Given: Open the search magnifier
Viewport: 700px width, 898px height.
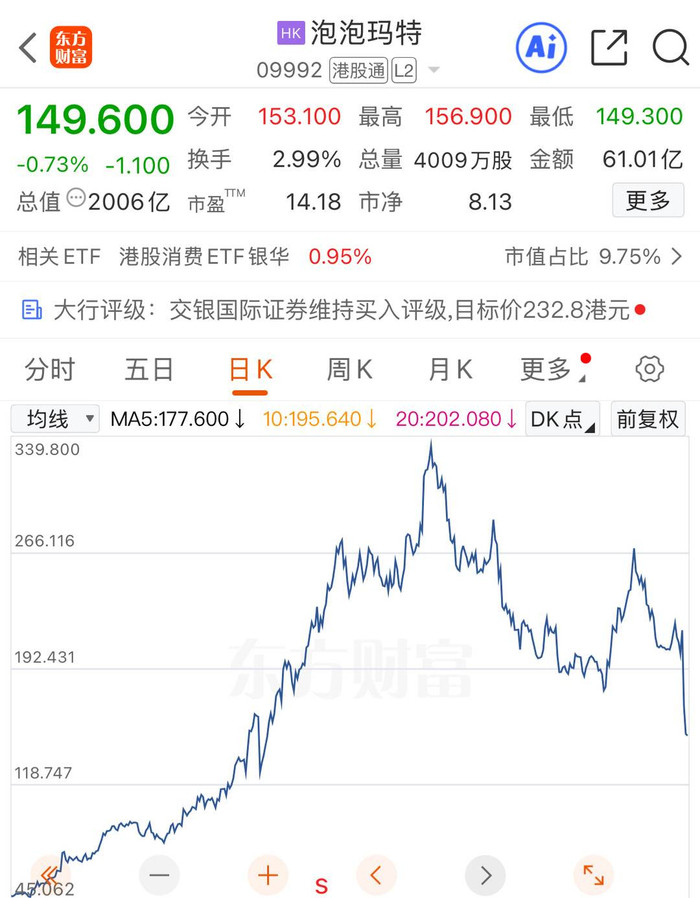Looking at the screenshot, I should 670,47.
